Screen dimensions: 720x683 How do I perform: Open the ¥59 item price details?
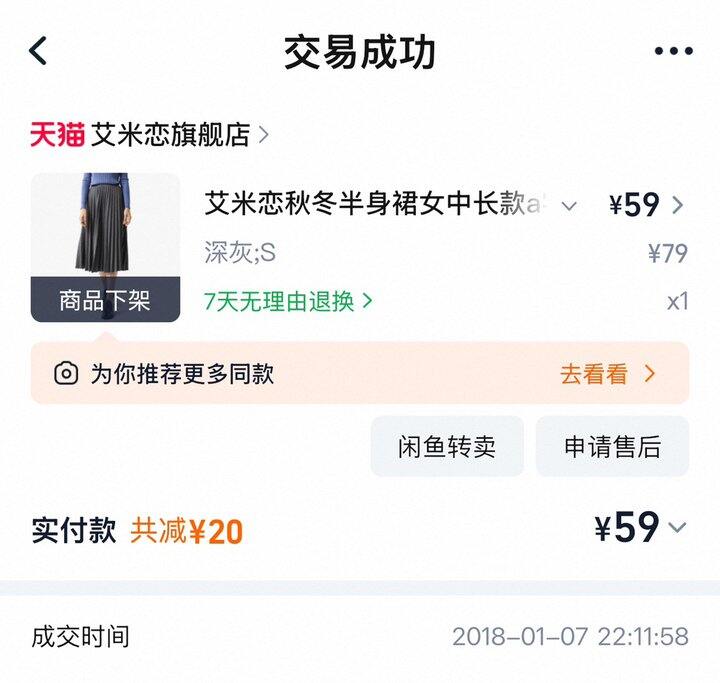(x=647, y=205)
